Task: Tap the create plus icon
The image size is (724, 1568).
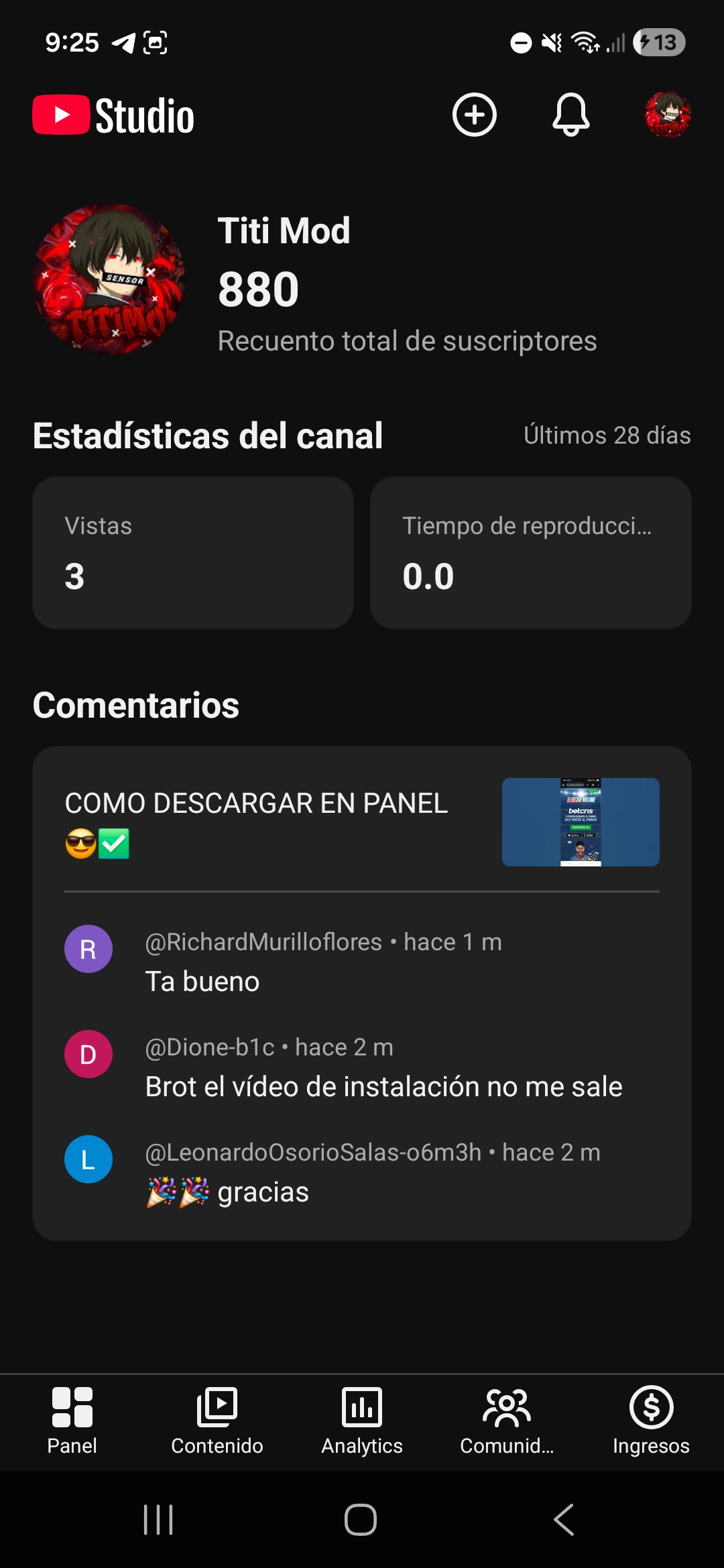Action: pyautogui.click(x=474, y=115)
